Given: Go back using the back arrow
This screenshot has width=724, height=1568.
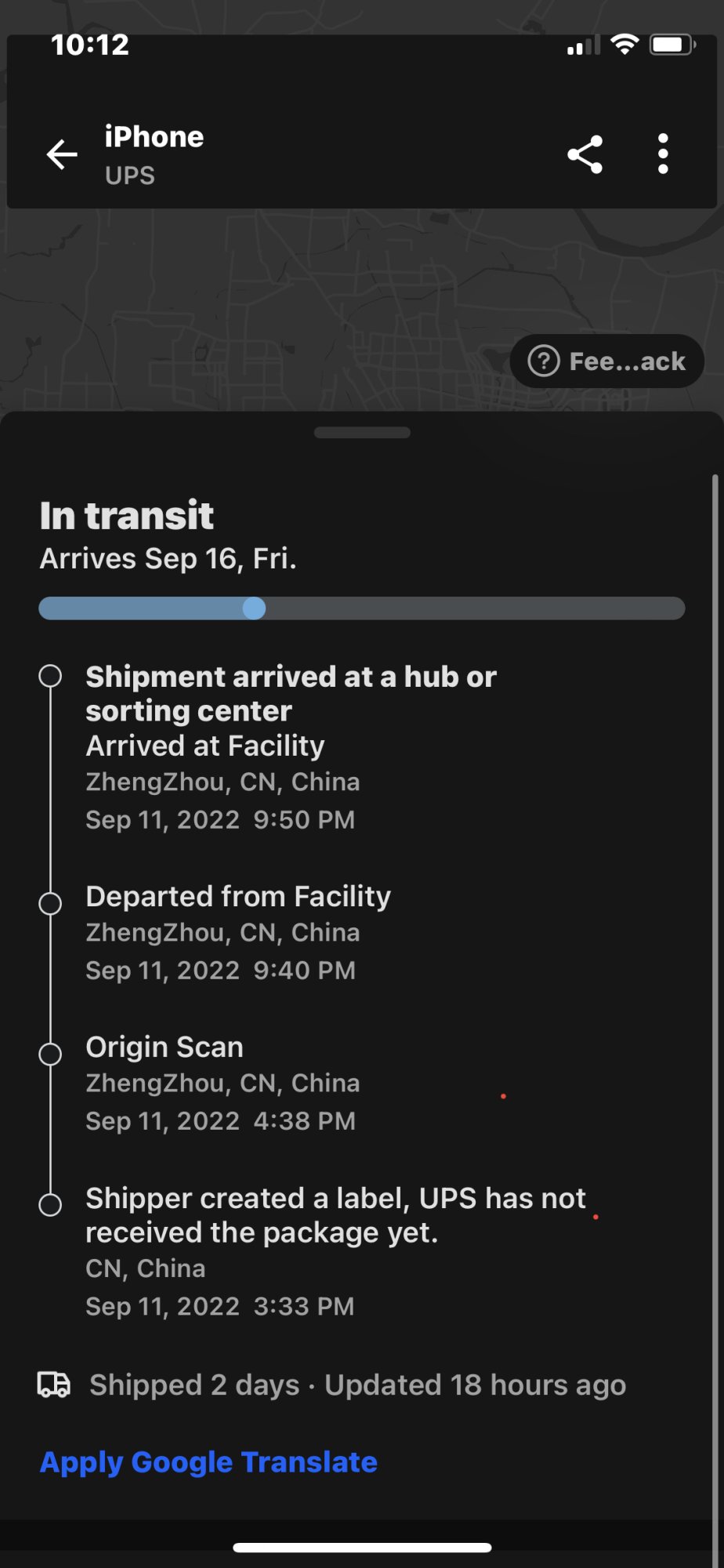Looking at the screenshot, I should [x=62, y=154].
